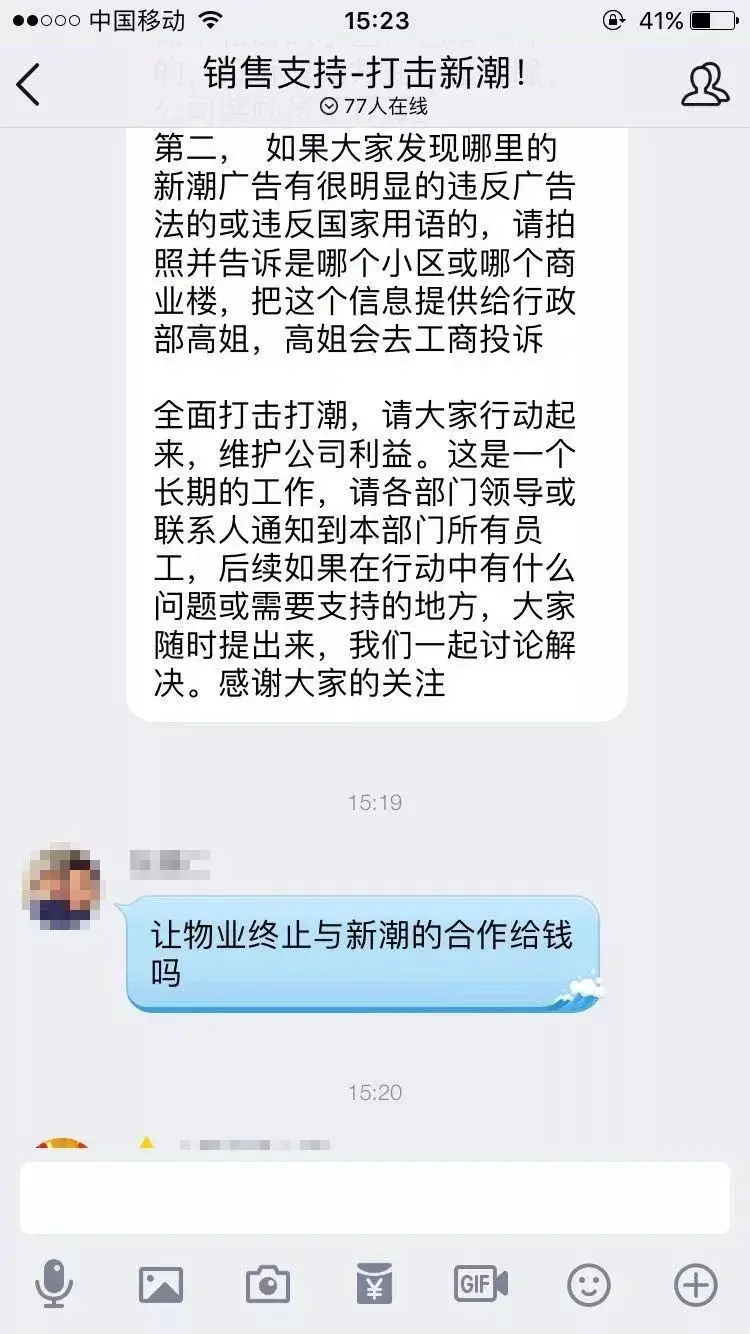
Task: Send a red packet
Action: 375,1284
